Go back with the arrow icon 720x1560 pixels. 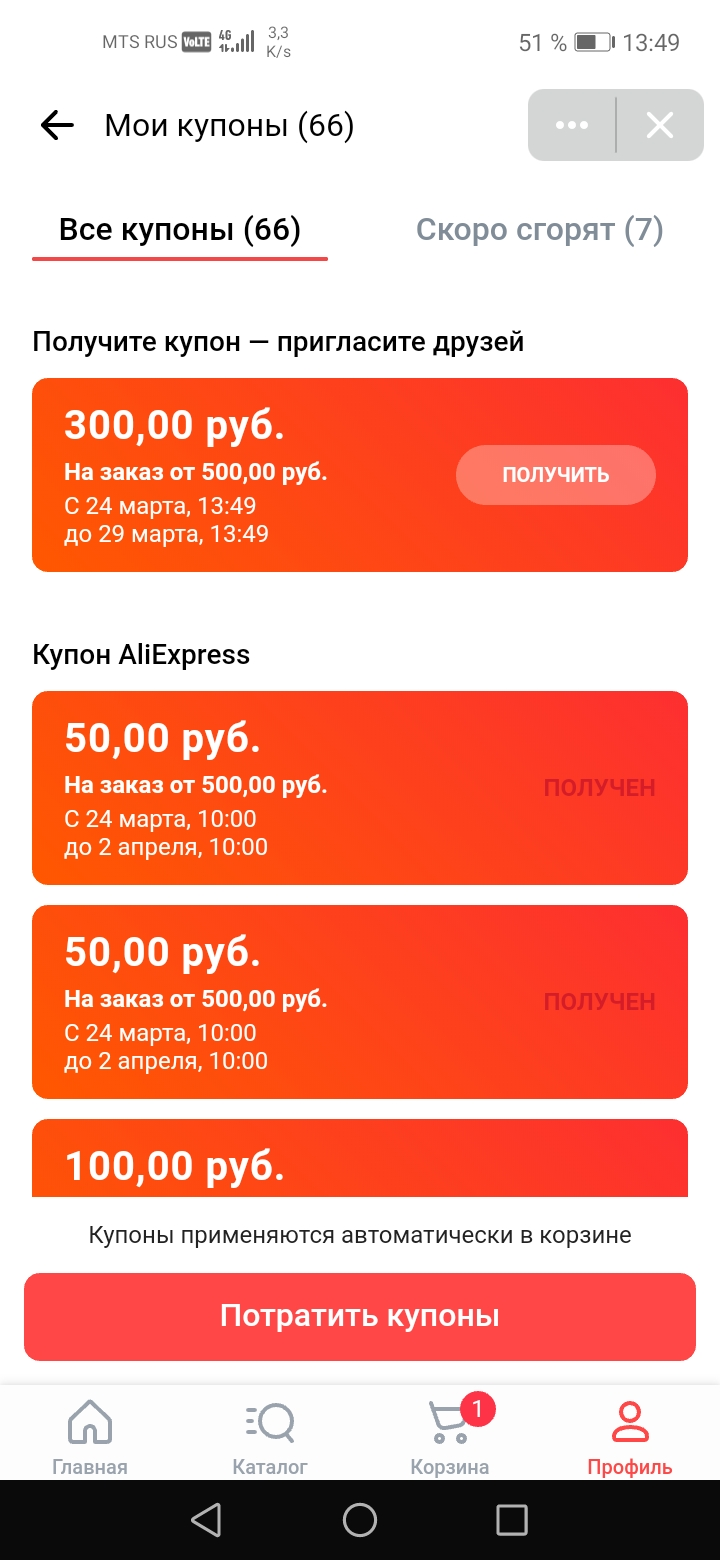coord(57,125)
